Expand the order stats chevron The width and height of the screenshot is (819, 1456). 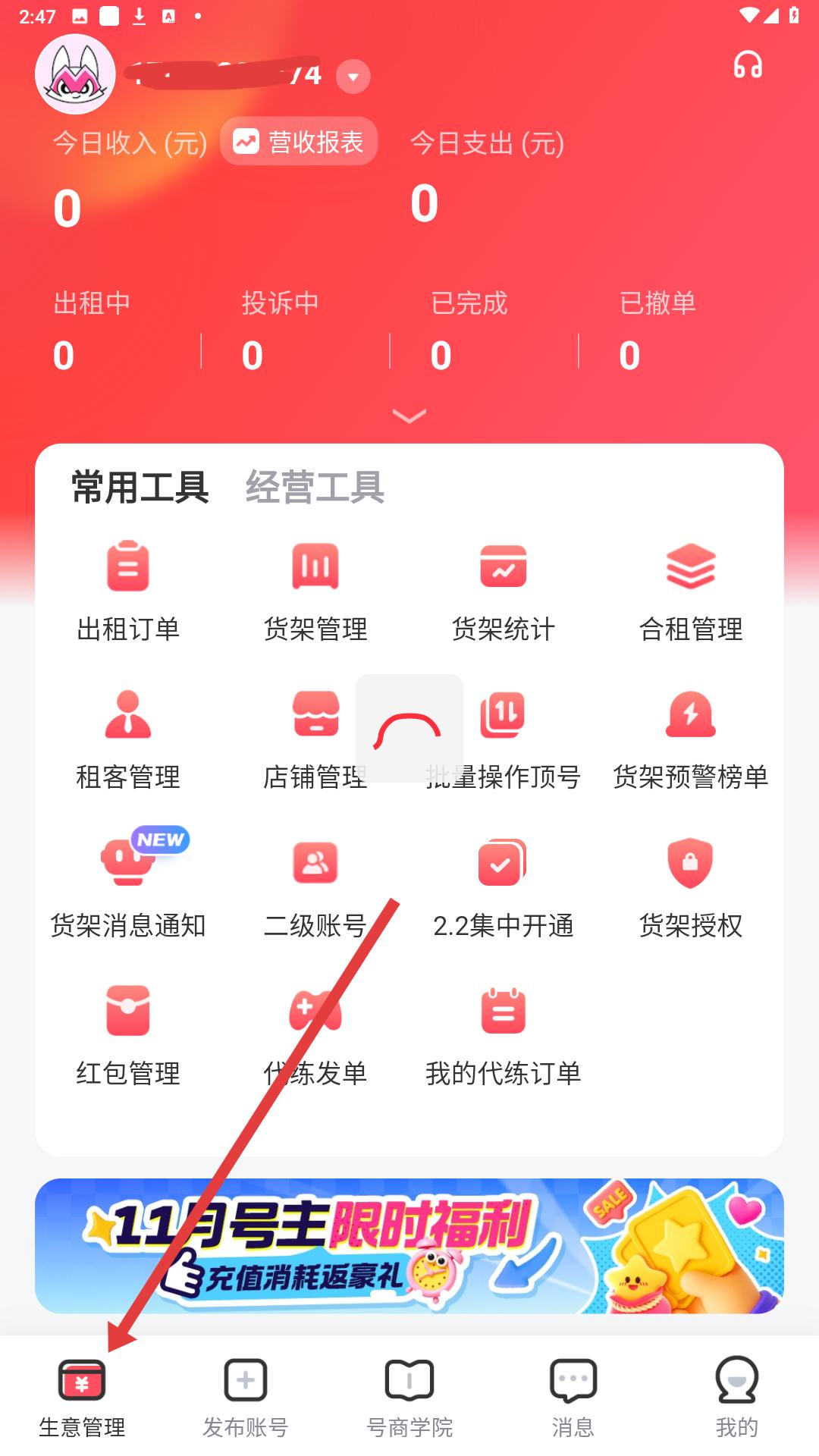pos(409,416)
